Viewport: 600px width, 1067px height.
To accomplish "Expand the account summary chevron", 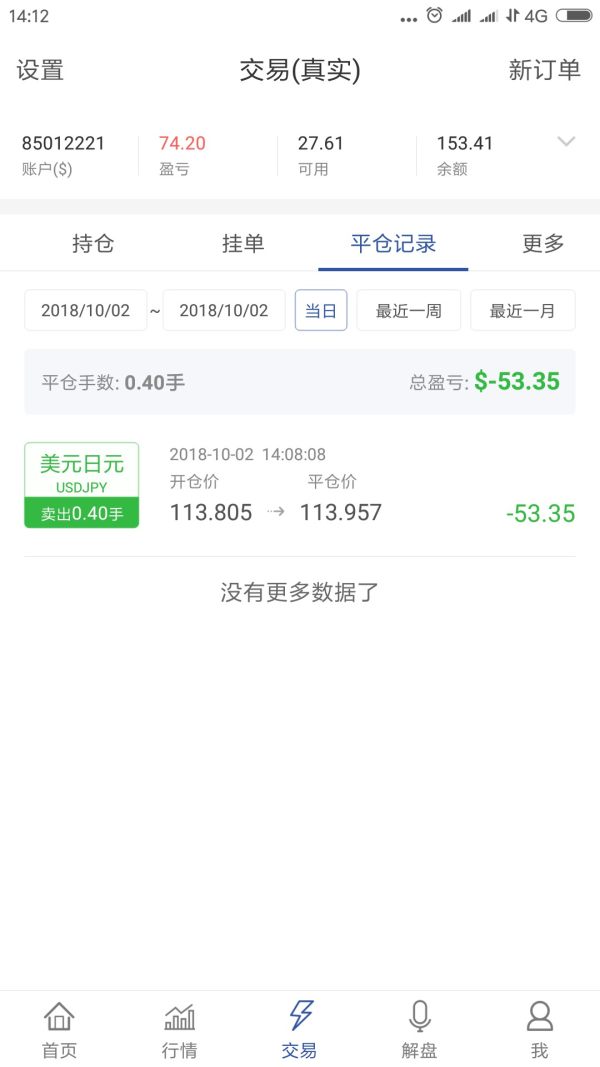I will coord(566,142).
